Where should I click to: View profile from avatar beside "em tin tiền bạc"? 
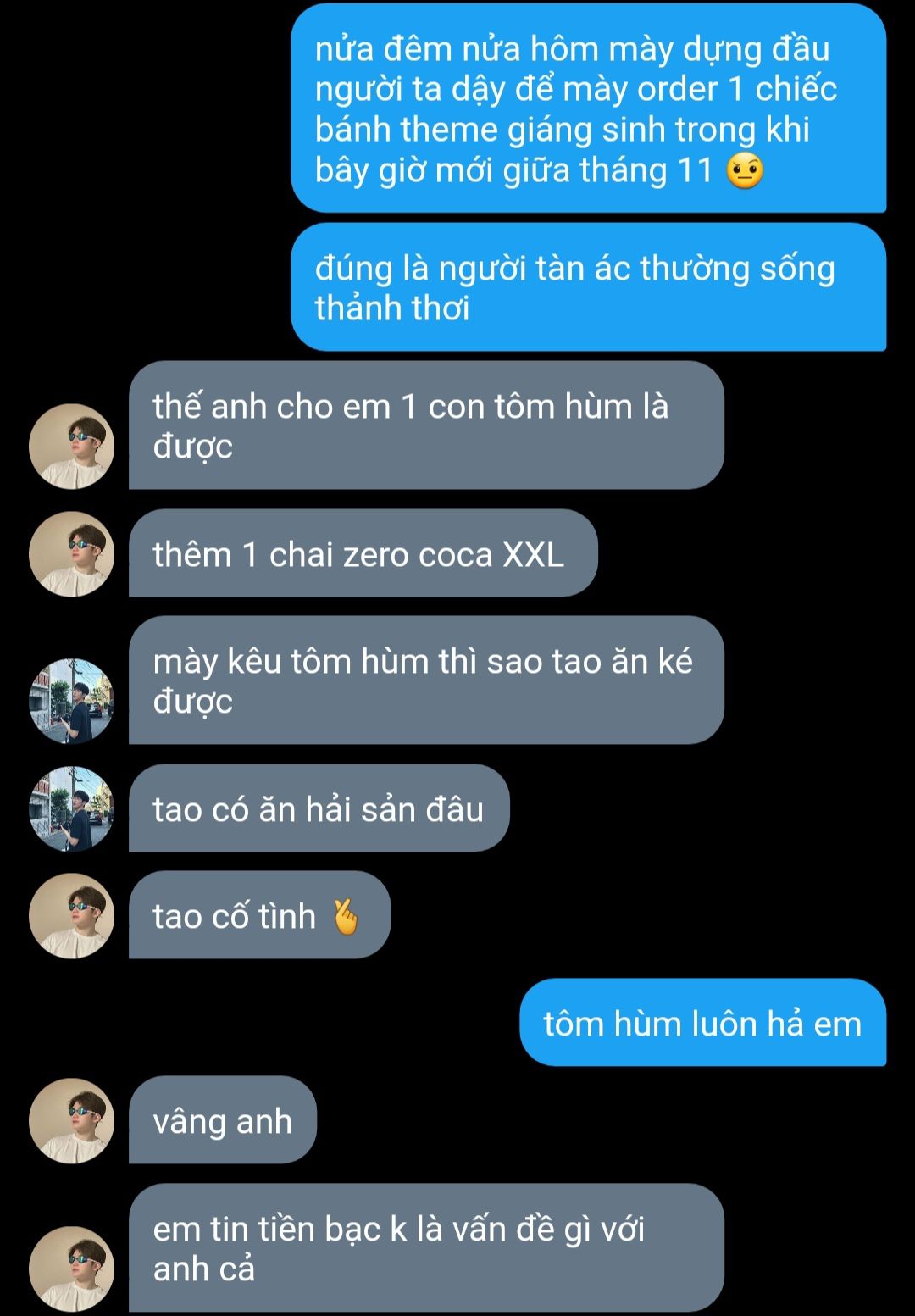72,1269
